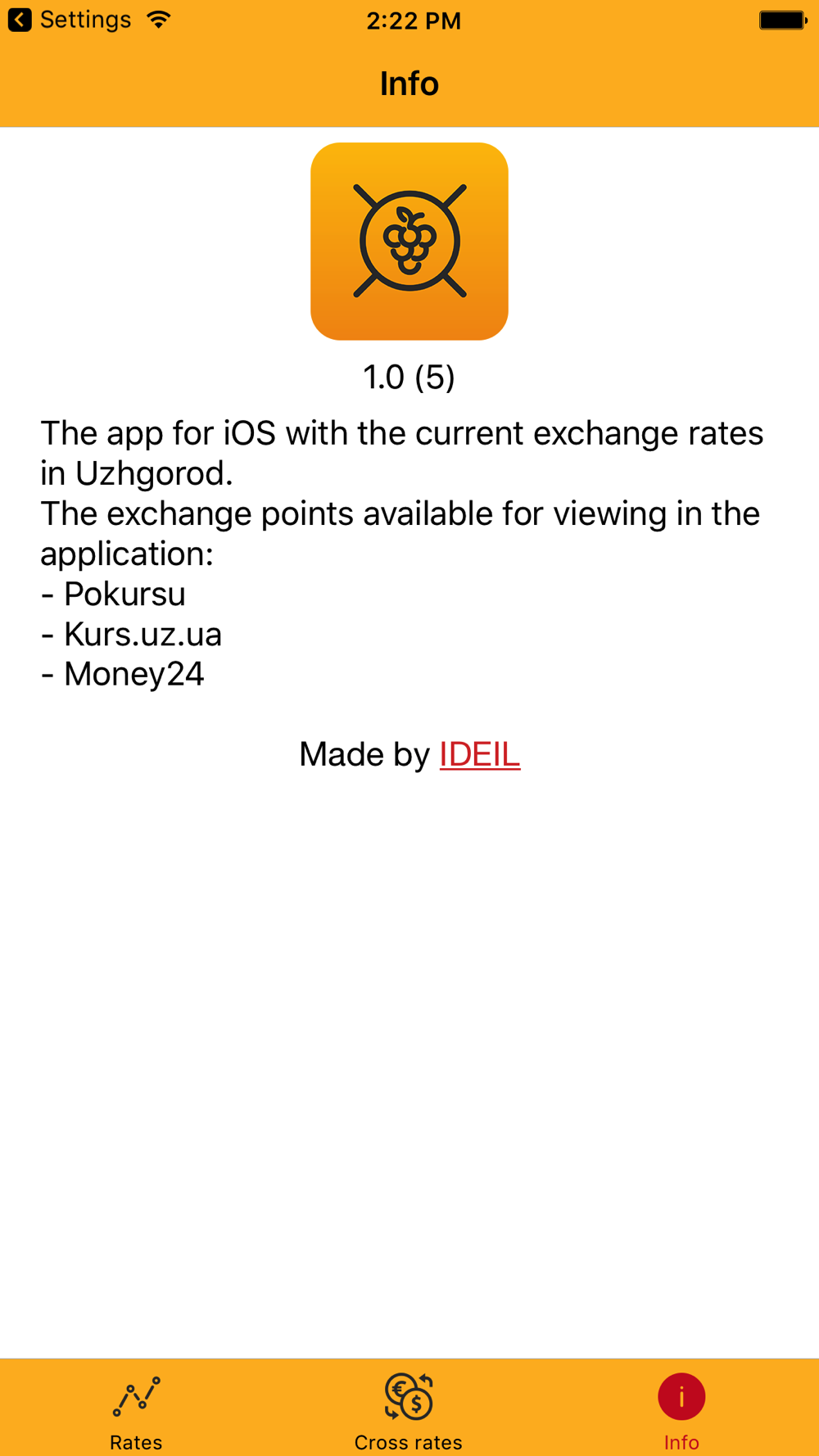This screenshot has height=1456, width=819.
Task: Return to Settings via status bar back
Action: [69, 20]
